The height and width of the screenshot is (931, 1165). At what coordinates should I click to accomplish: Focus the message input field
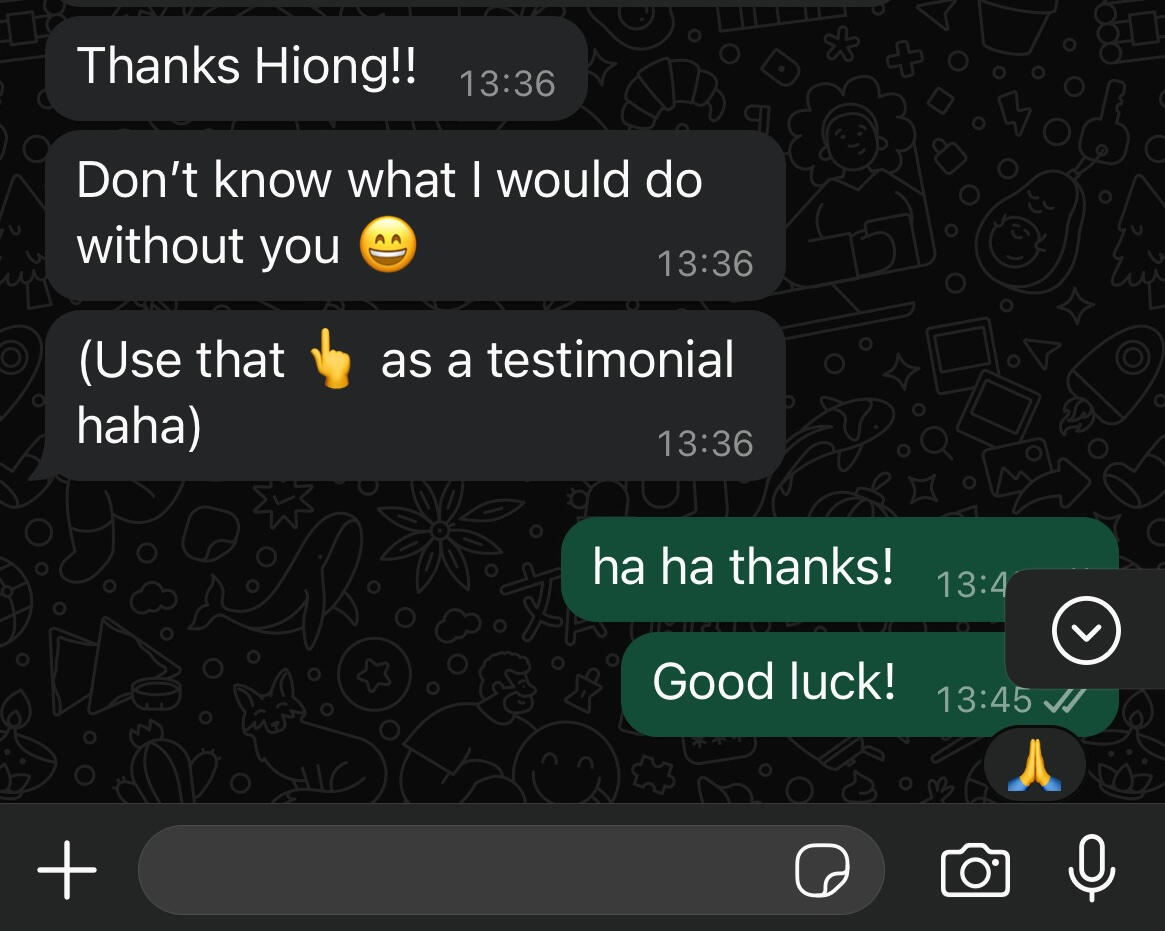(x=460, y=870)
